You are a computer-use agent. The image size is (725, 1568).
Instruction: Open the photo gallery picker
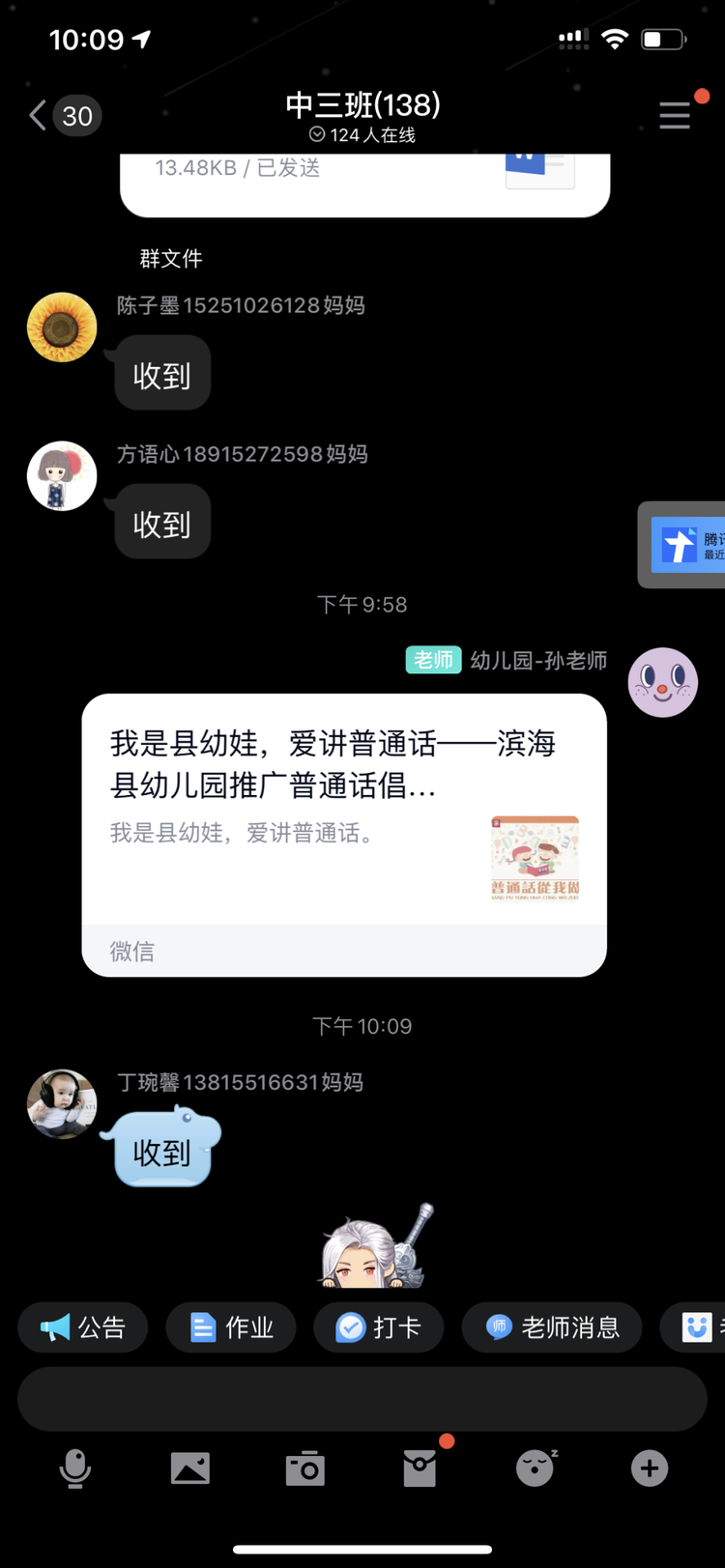(189, 1469)
